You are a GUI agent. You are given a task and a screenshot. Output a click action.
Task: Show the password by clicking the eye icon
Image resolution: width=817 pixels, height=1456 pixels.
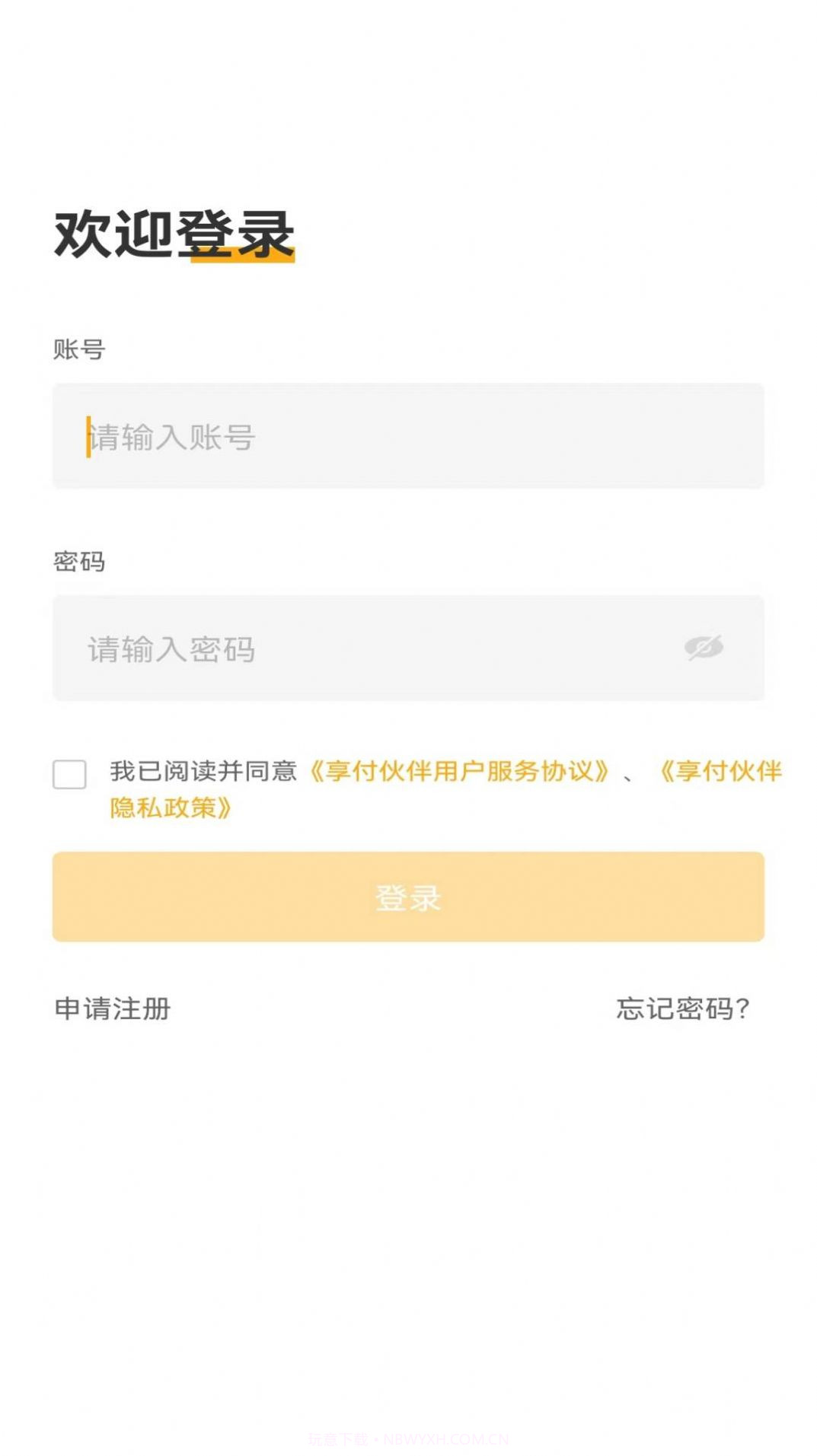point(703,645)
